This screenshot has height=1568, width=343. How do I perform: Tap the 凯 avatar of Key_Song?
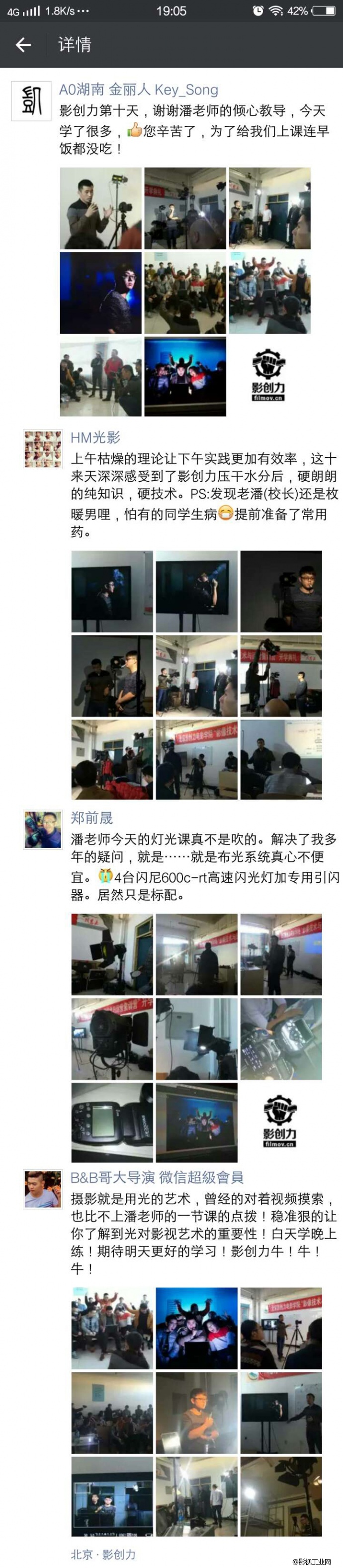pyautogui.click(x=32, y=101)
